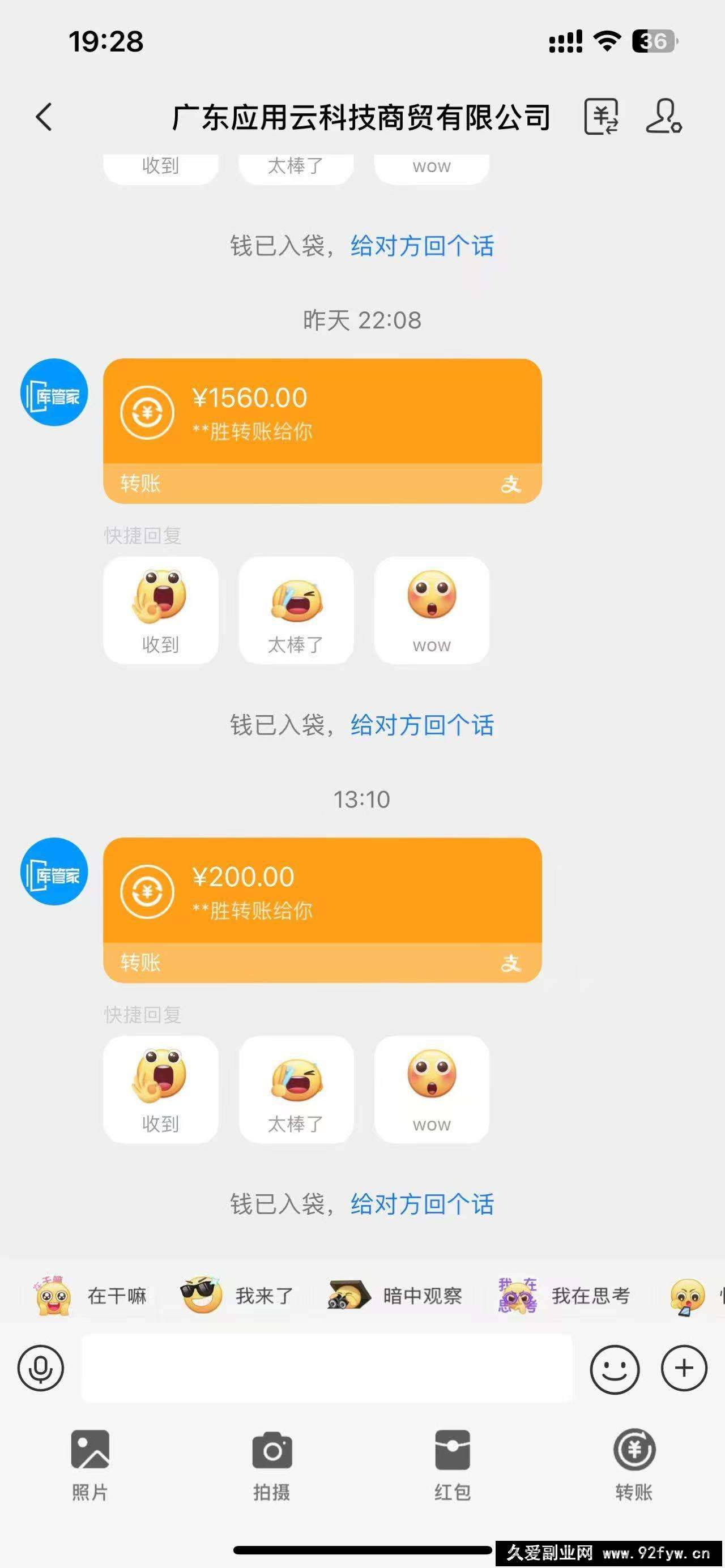Open the transfer records icon in header
Viewport: 725px width, 1568px height.
click(x=602, y=116)
